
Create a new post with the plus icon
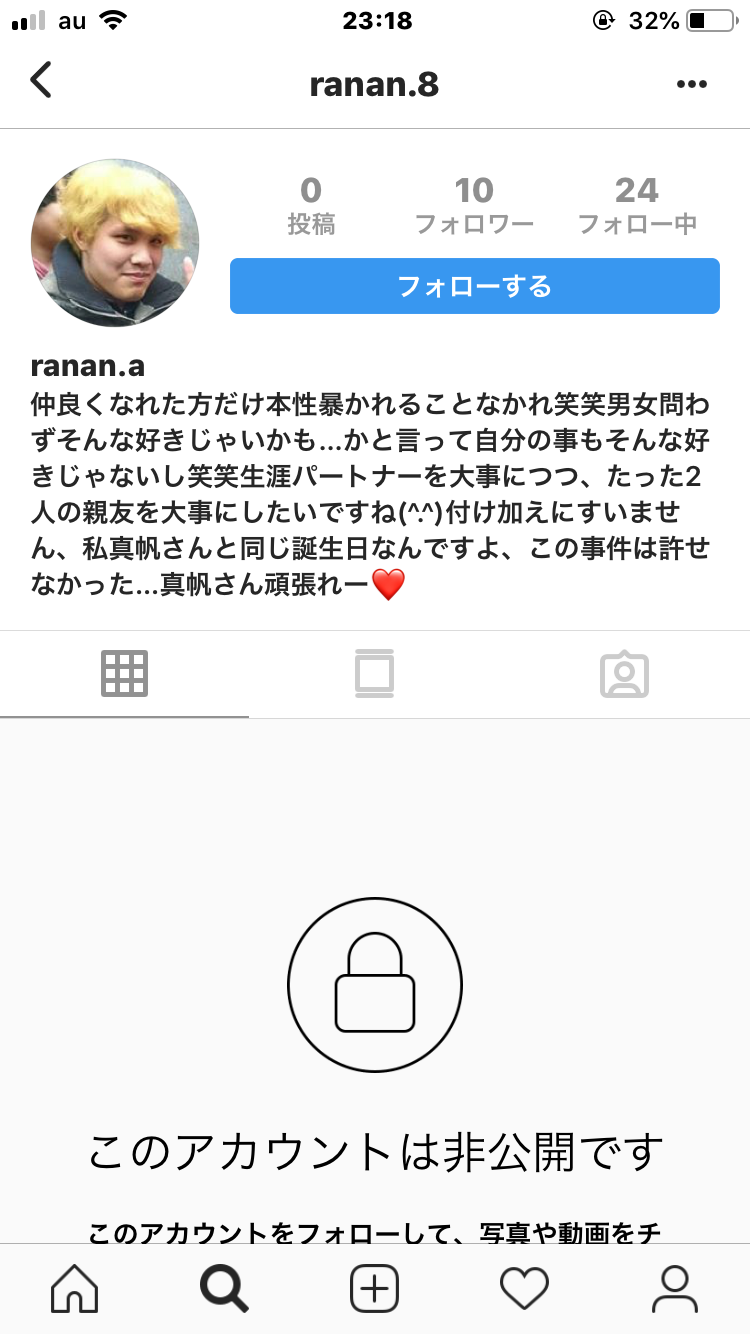[374, 1289]
